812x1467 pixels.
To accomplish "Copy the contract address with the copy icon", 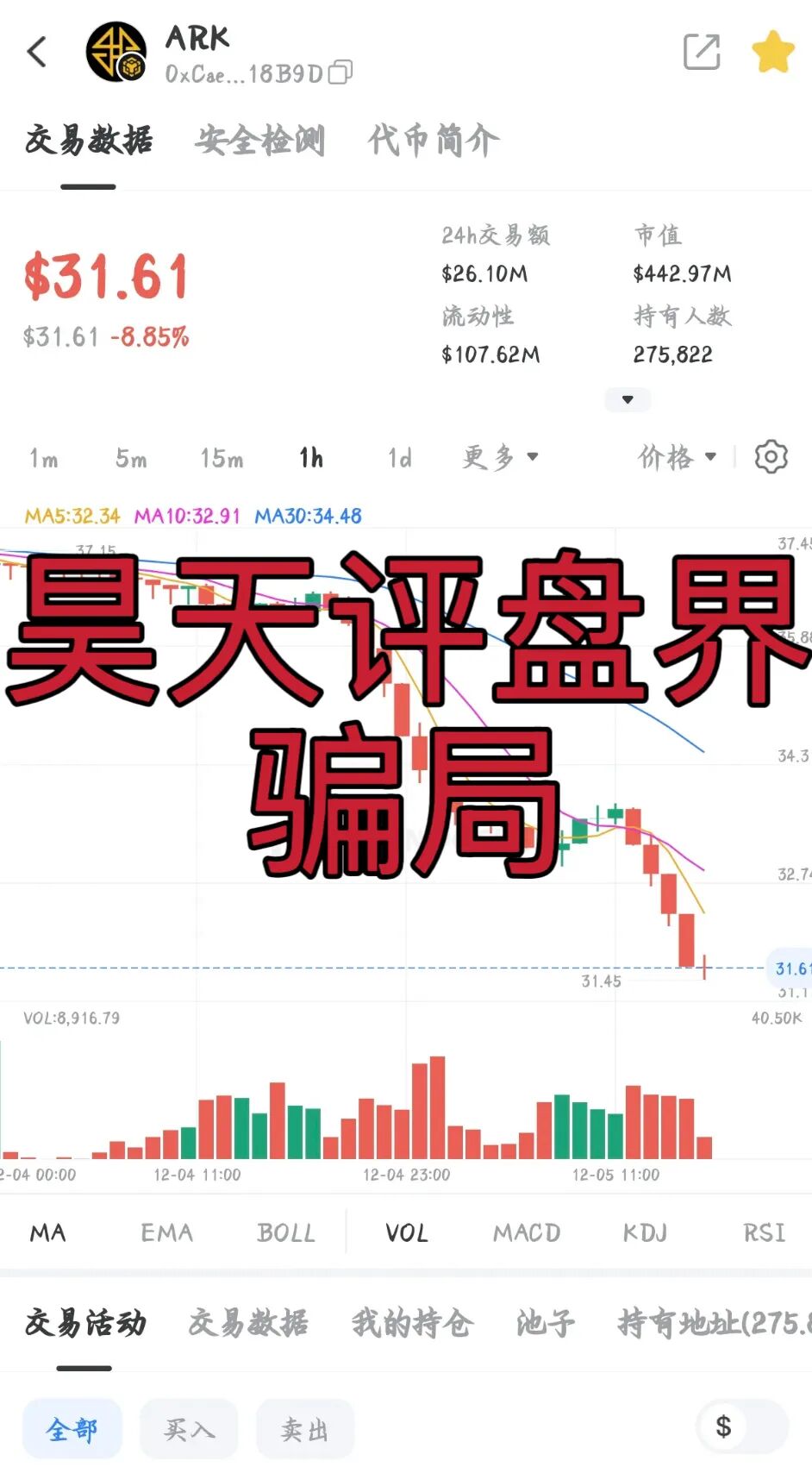I will [x=340, y=74].
